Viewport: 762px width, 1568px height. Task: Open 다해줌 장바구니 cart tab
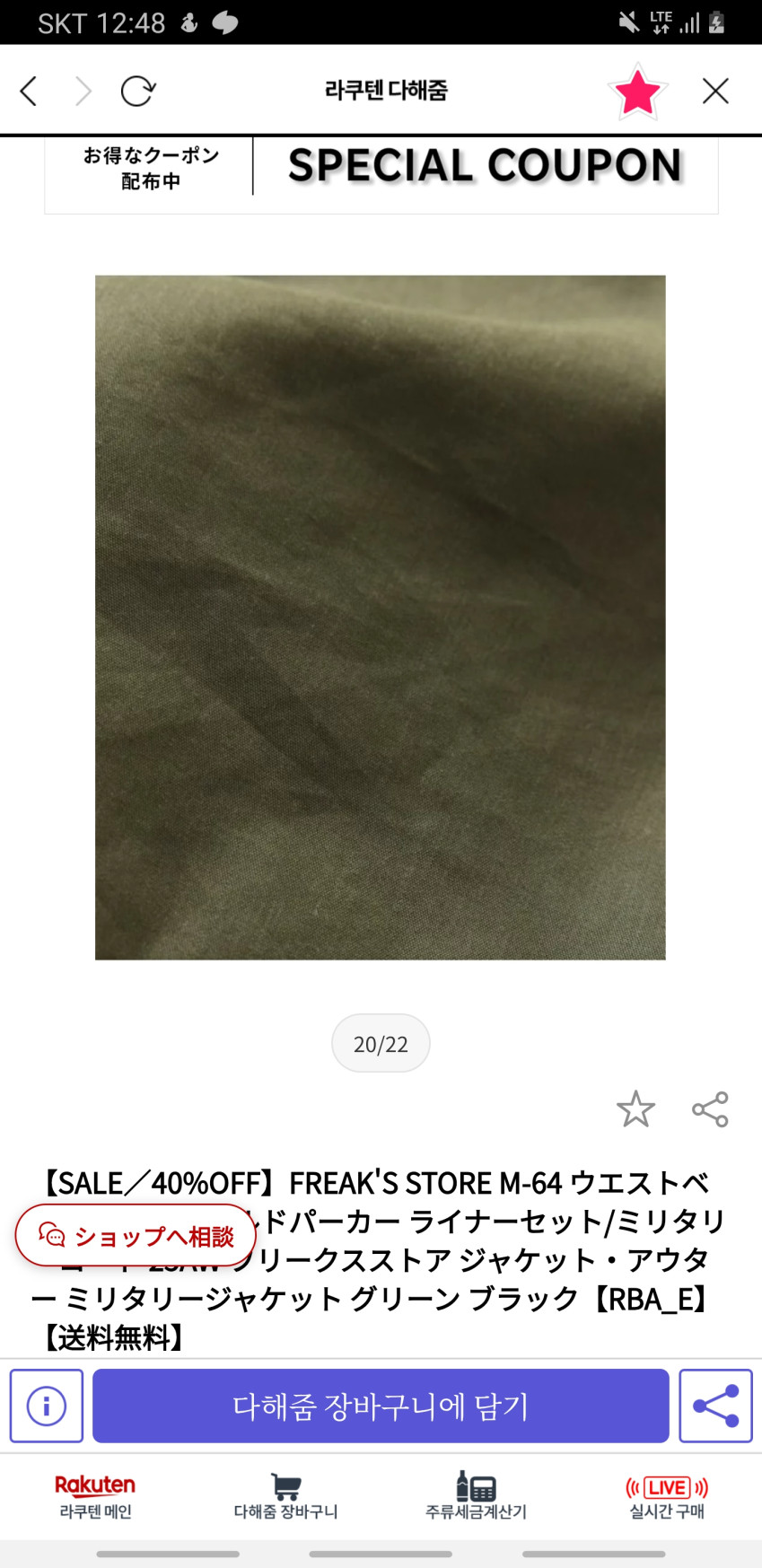coord(285,1496)
